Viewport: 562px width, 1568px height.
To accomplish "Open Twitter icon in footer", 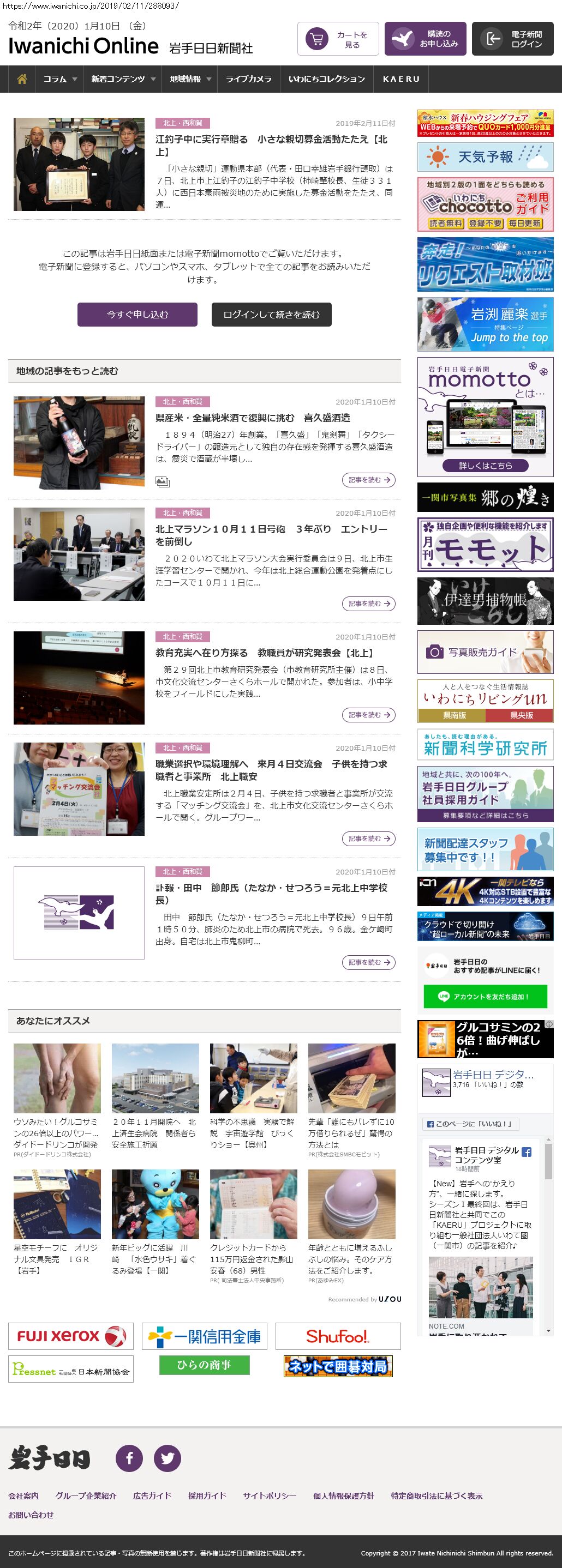I will (167, 1458).
